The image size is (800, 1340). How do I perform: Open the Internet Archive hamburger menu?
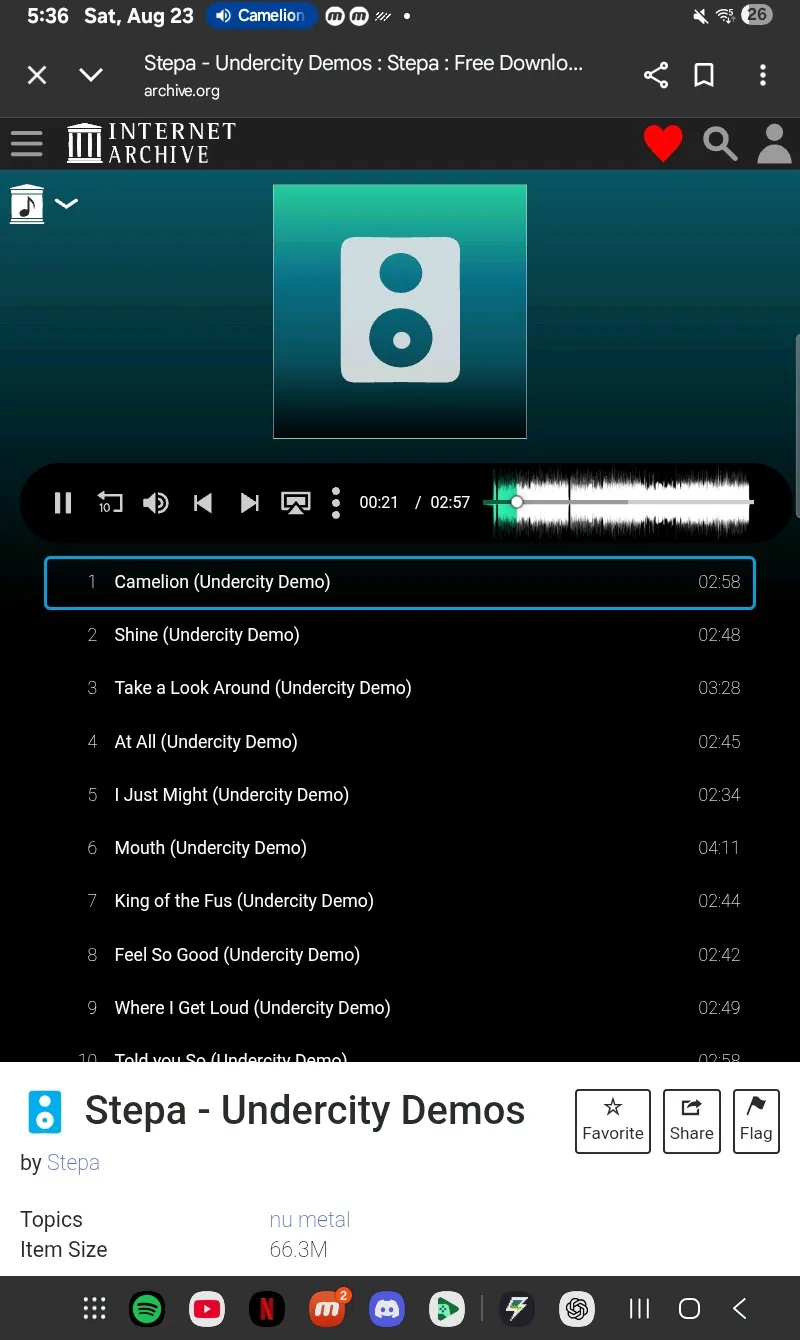pos(27,144)
